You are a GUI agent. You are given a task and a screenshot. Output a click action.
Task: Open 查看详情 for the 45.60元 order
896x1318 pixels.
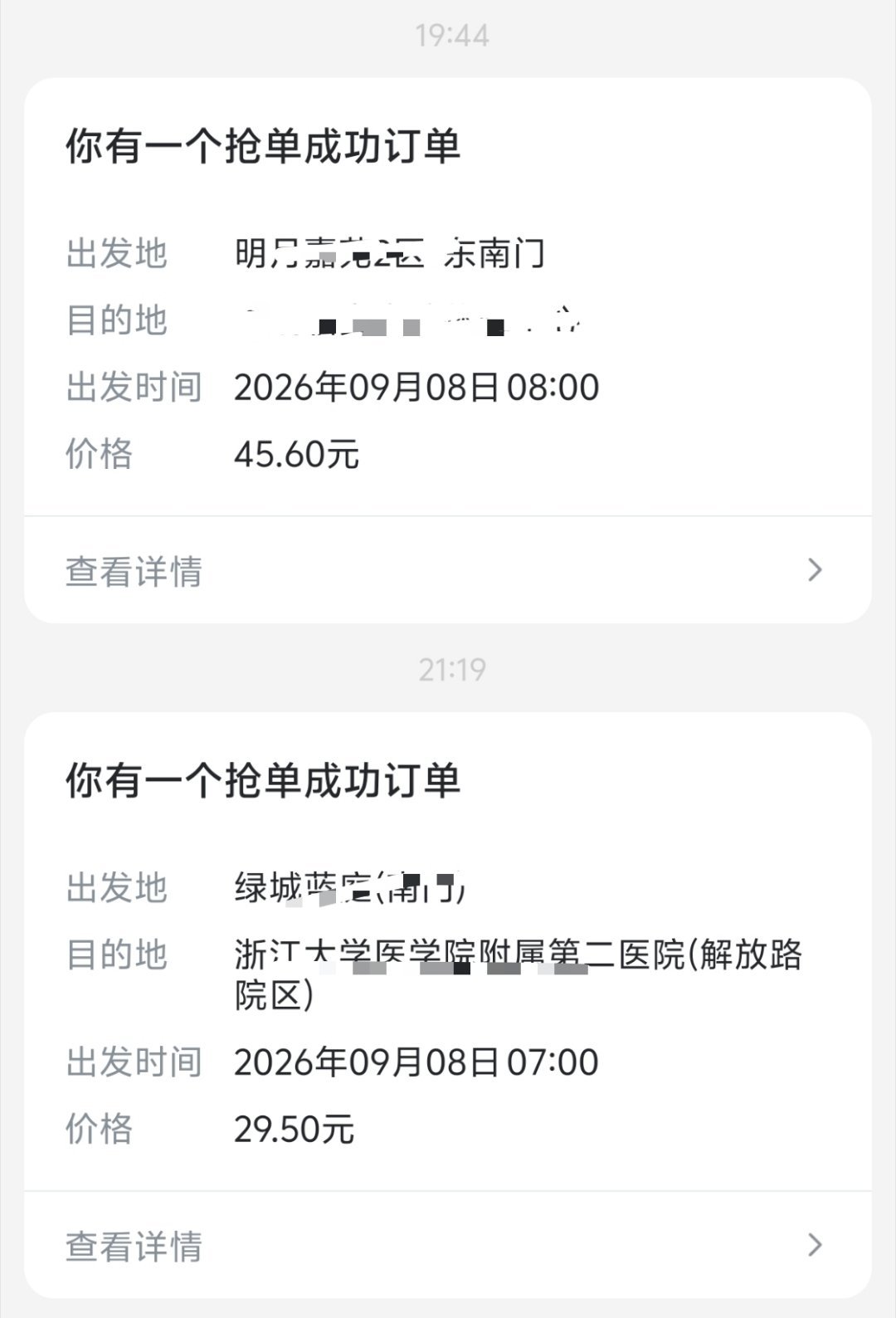tap(448, 570)
